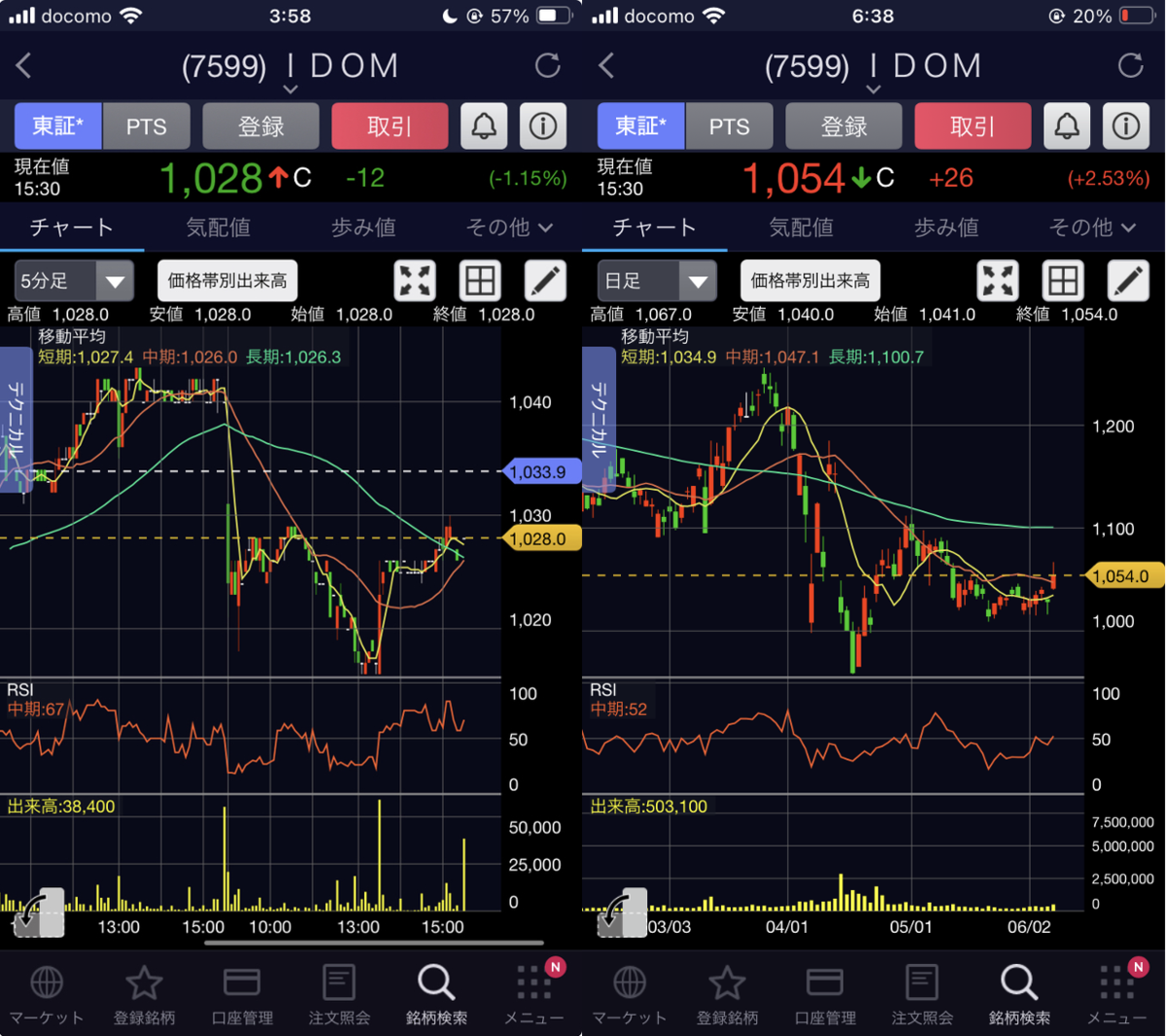This screenshot has height=1036, width=1166.
Task: Open 口座管理 tab under the 日足 chart
Action: click(825, 995)
